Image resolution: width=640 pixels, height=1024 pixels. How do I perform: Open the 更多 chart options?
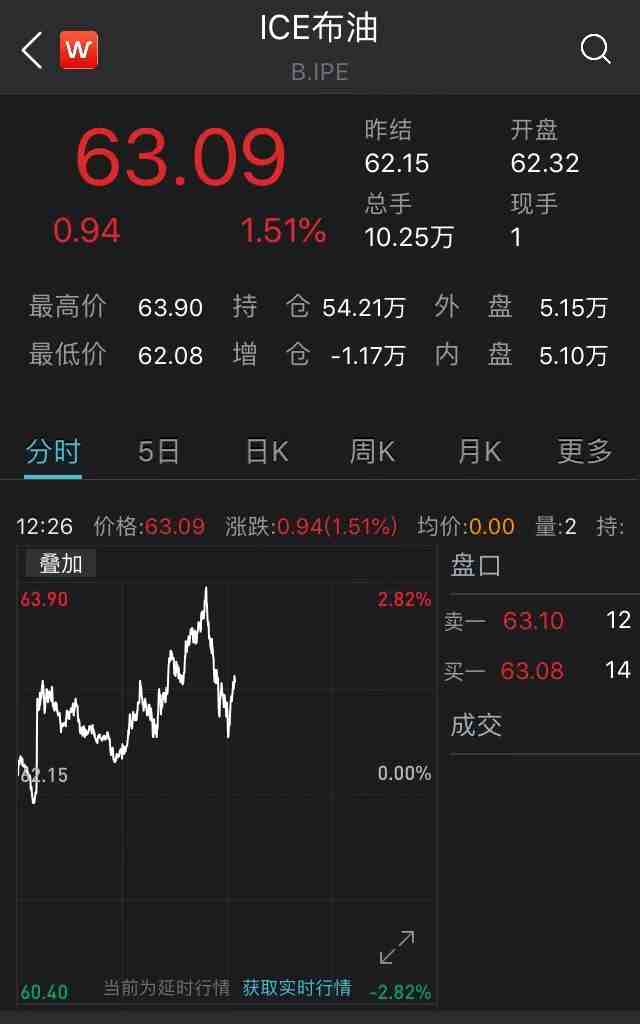(584, 451)
